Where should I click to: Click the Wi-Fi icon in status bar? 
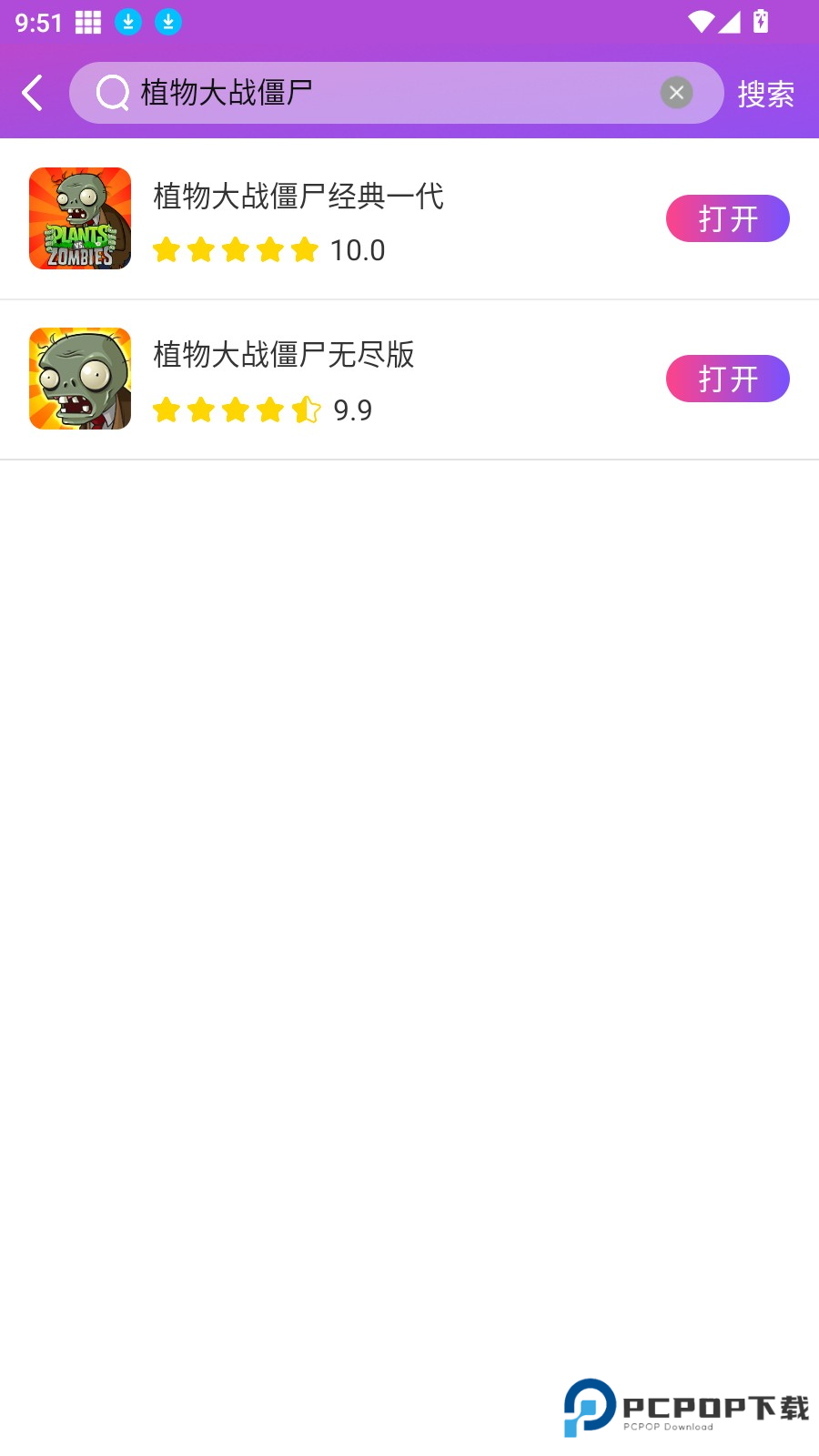(x=702, y=21)
